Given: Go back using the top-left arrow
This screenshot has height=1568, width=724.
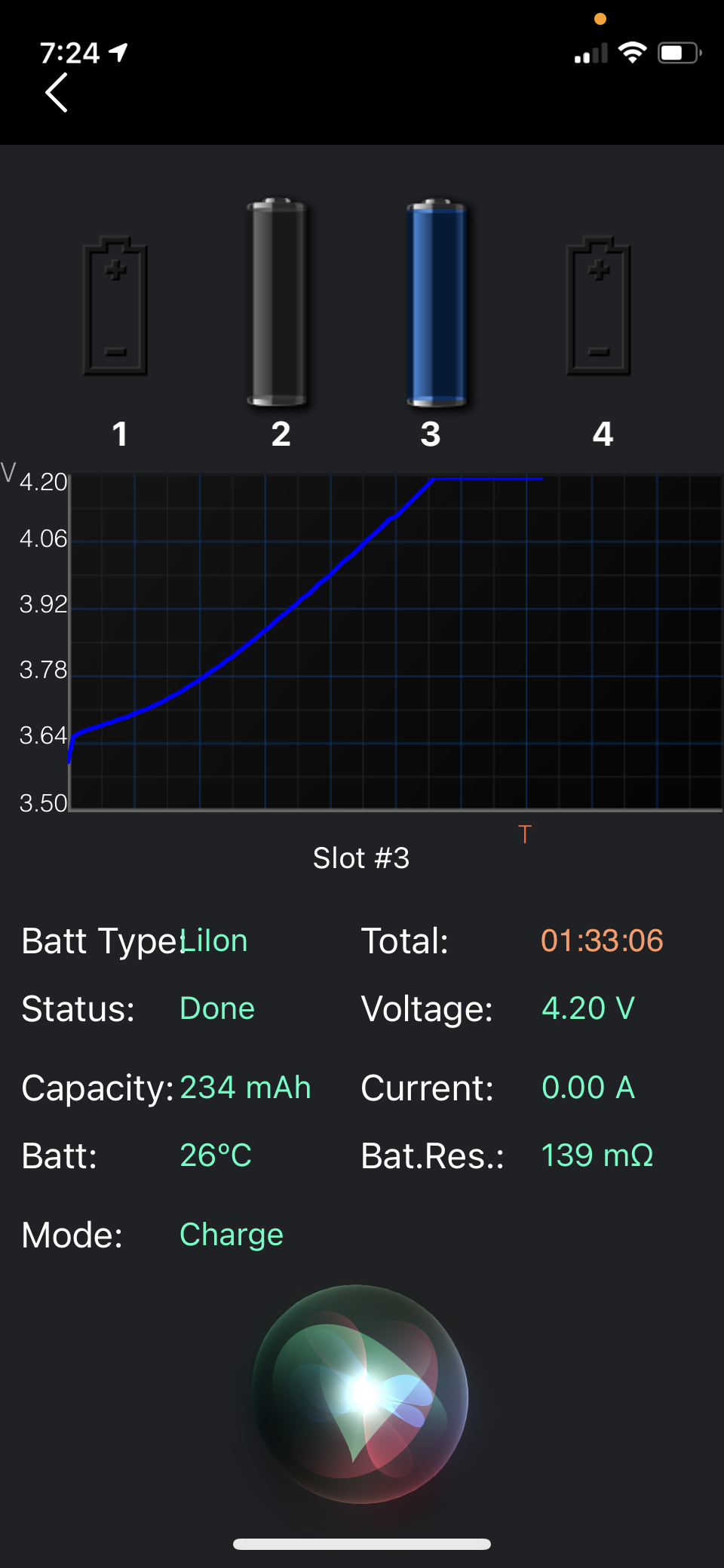Looking at the screenshot, I should click(x=57, y=93).
